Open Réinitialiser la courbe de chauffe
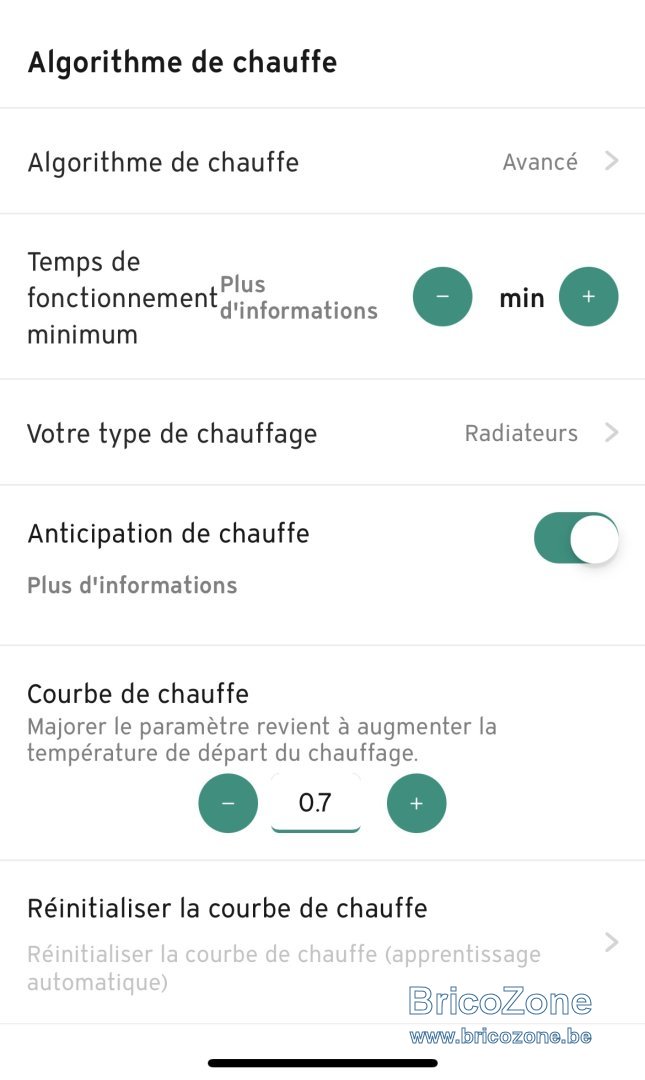The image size is (645, 1080). [x=322, y=942]
